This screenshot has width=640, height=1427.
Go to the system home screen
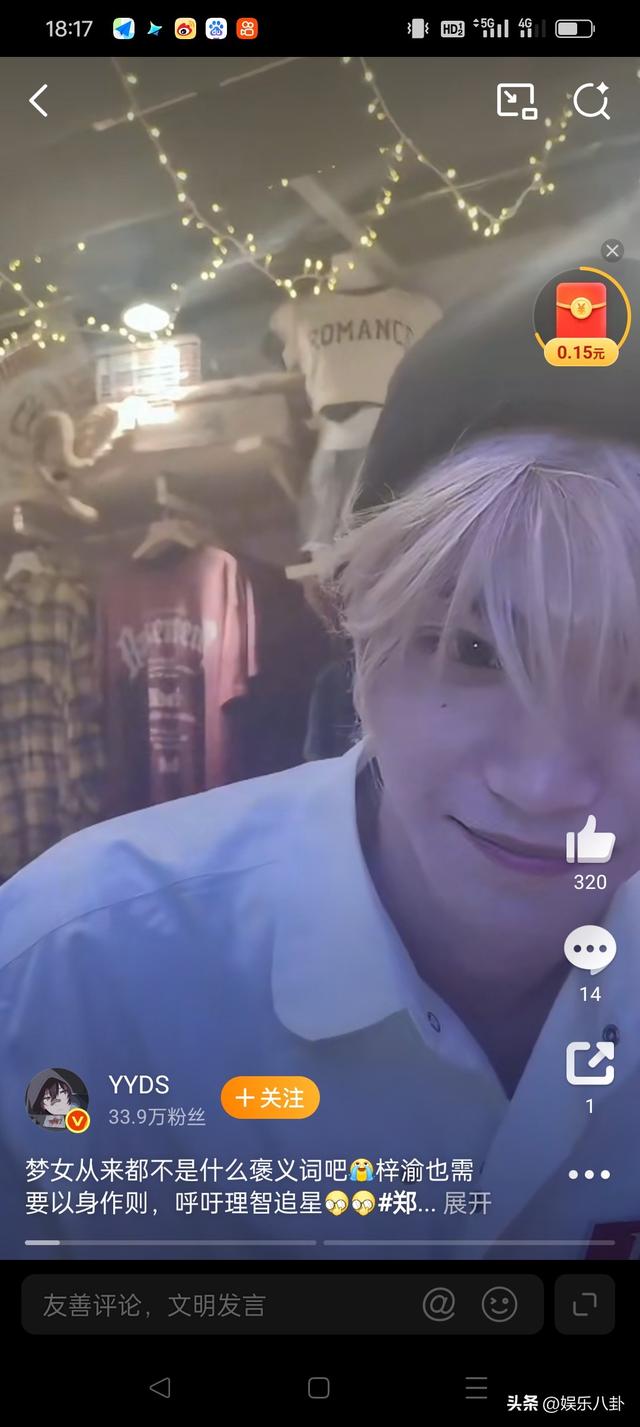click(319, 1387)
